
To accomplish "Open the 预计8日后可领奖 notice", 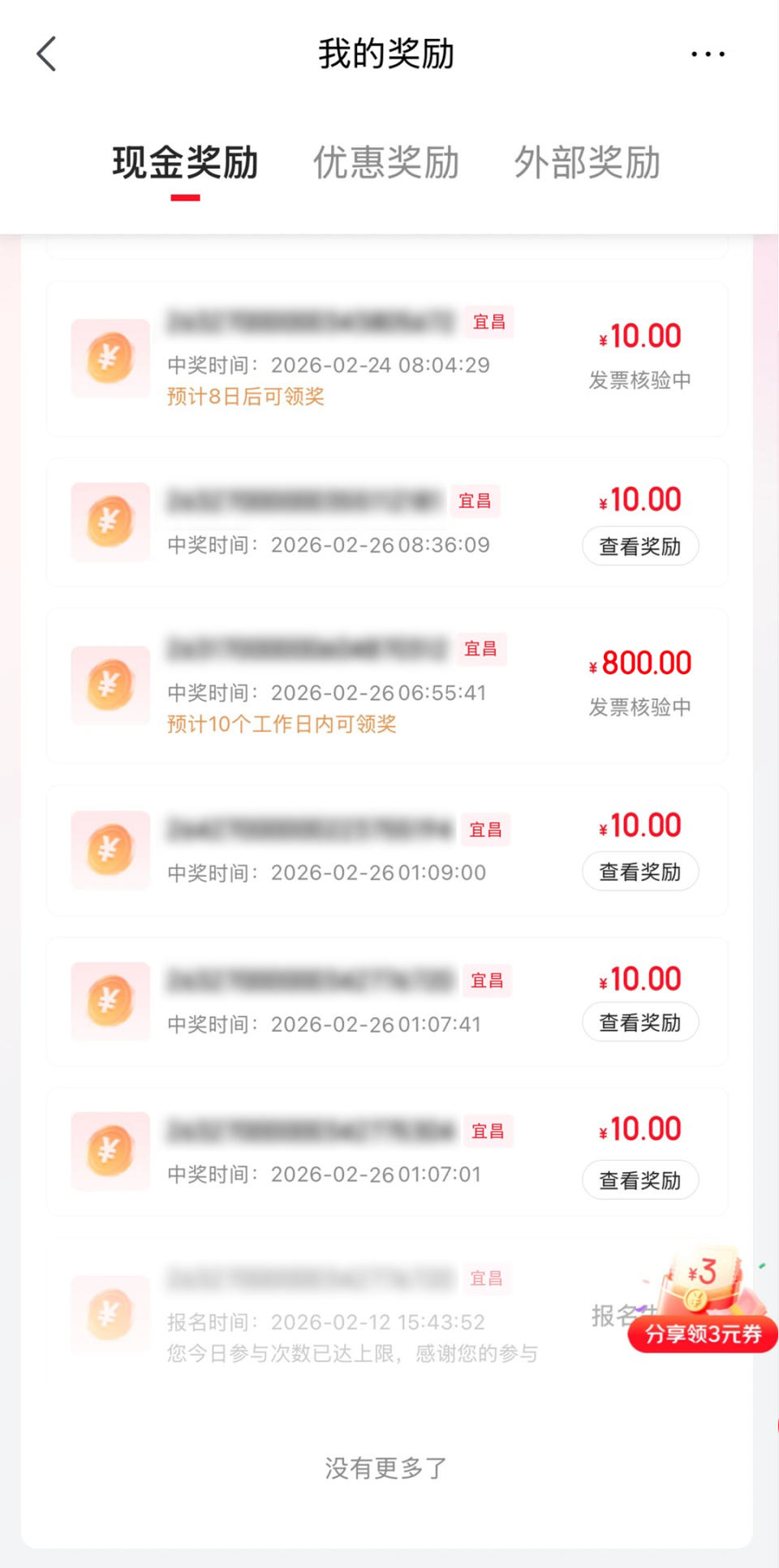I will pyautogui.click(x=243, y=397).
